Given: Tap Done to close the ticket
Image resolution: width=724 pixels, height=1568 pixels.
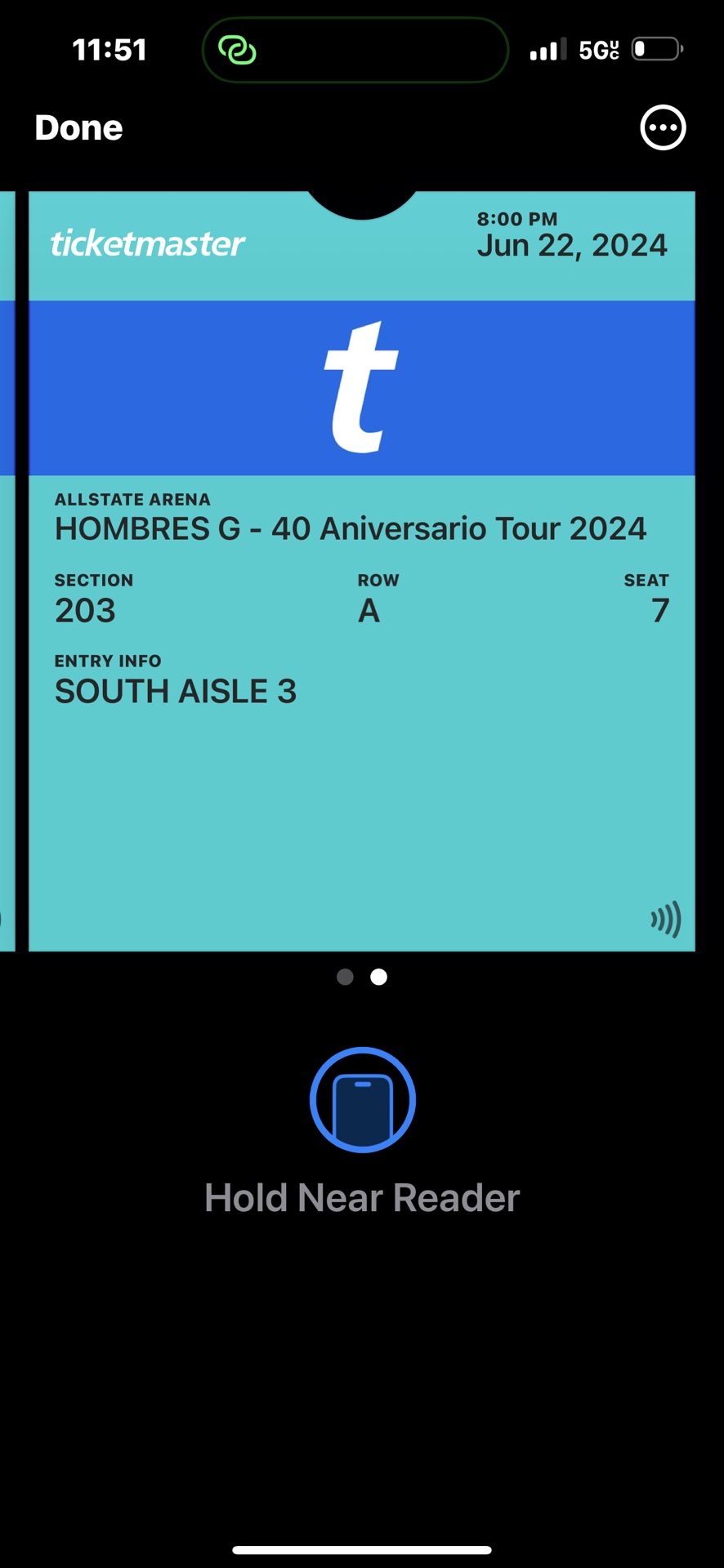Looking at the screenshot, I should [78, 128].
